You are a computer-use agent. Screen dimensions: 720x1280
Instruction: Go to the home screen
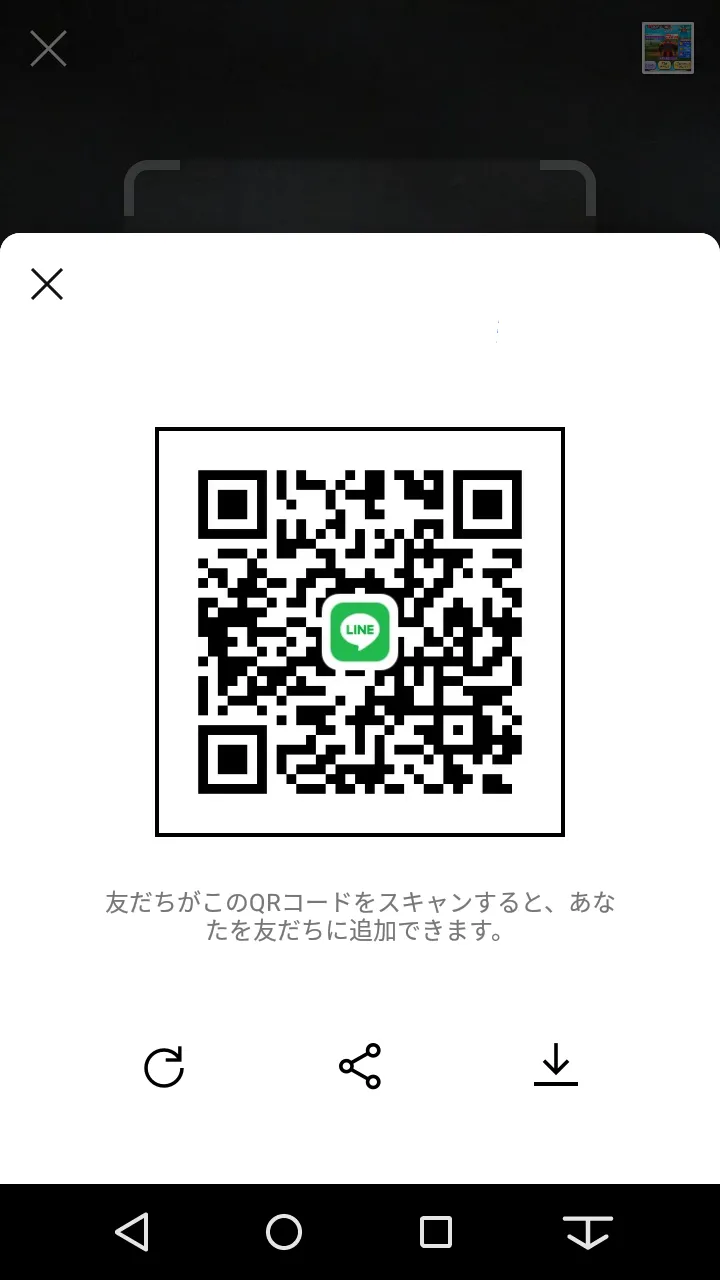point(284,1232)
